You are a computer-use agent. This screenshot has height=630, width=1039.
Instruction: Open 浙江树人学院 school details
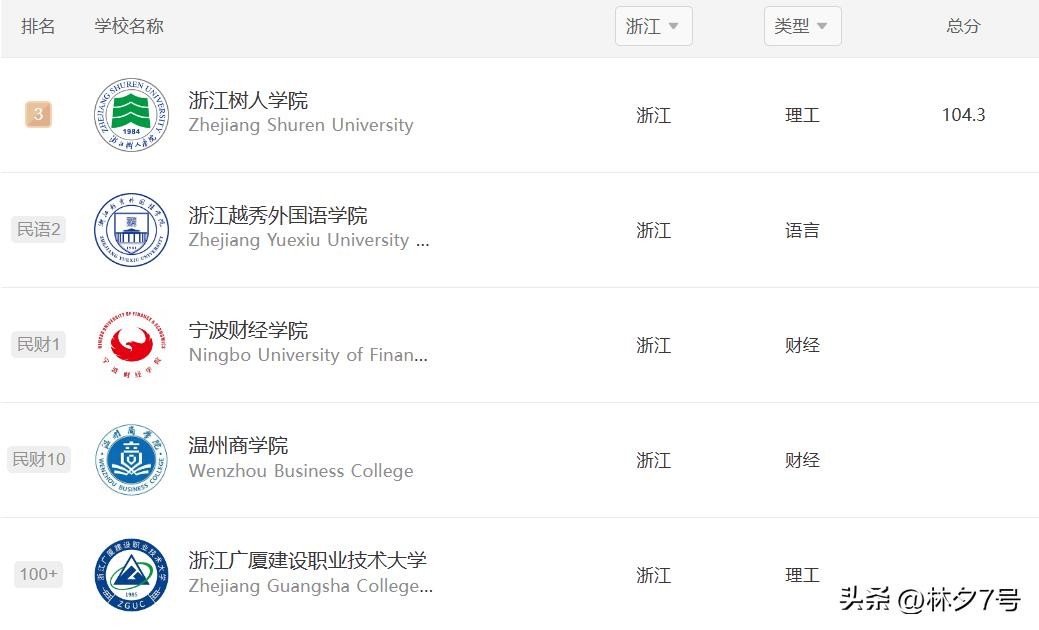click(248, 101)
